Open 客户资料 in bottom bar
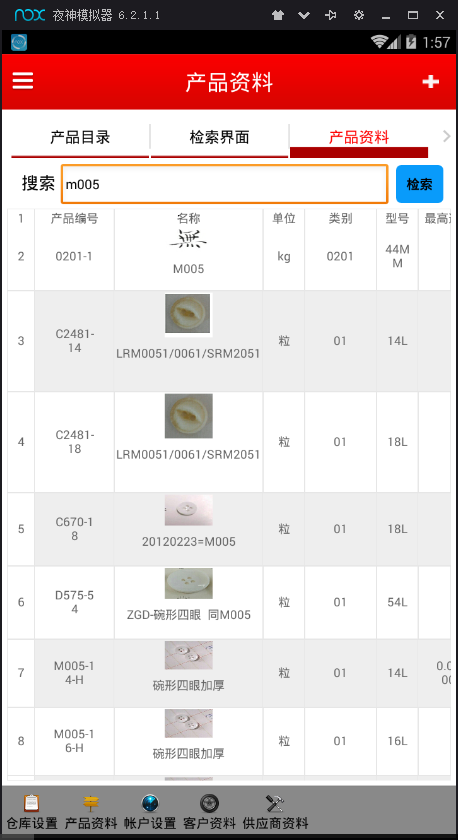Image resolution: width=458 pixels, height=840 pixels. coord(209,812)
